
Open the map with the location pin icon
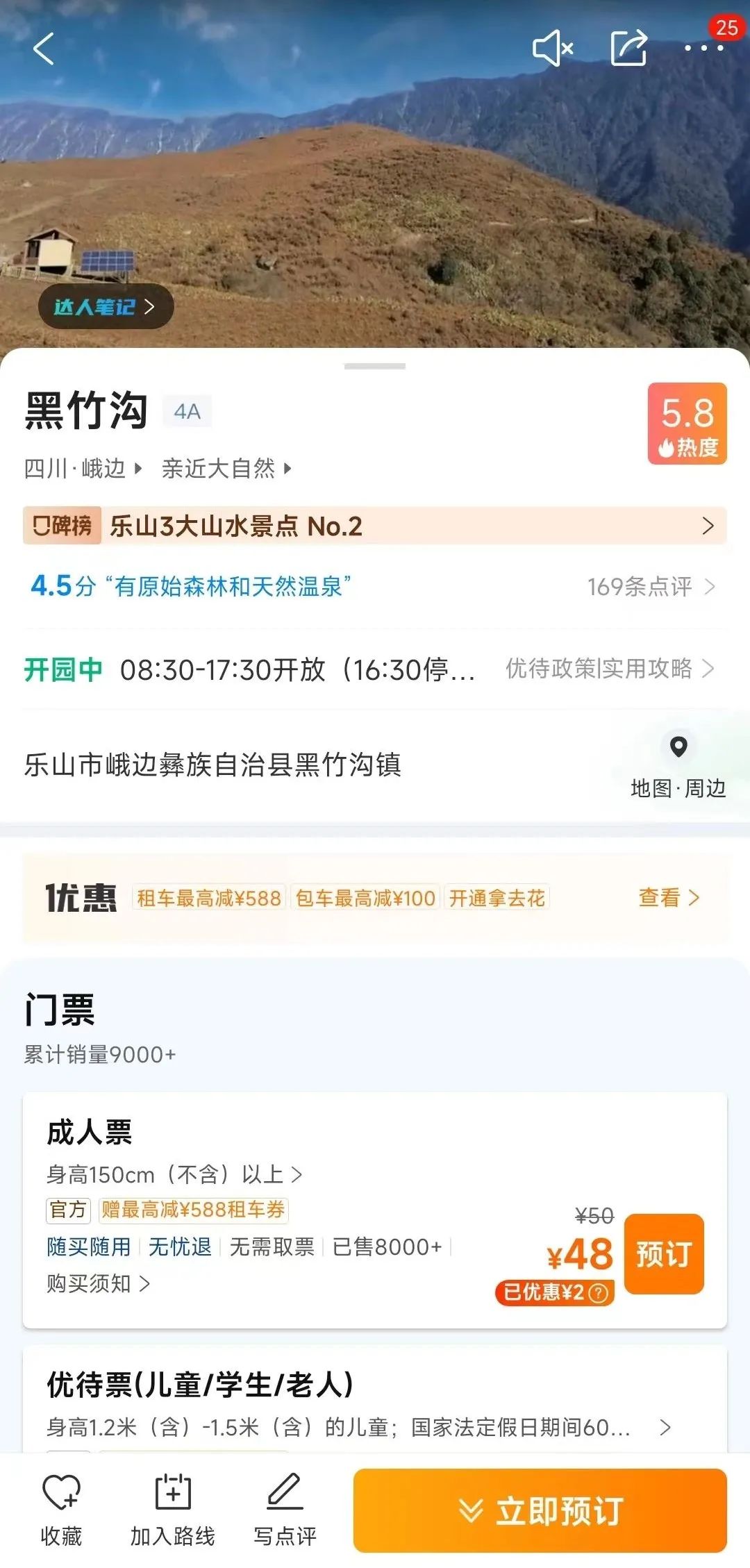677,748
